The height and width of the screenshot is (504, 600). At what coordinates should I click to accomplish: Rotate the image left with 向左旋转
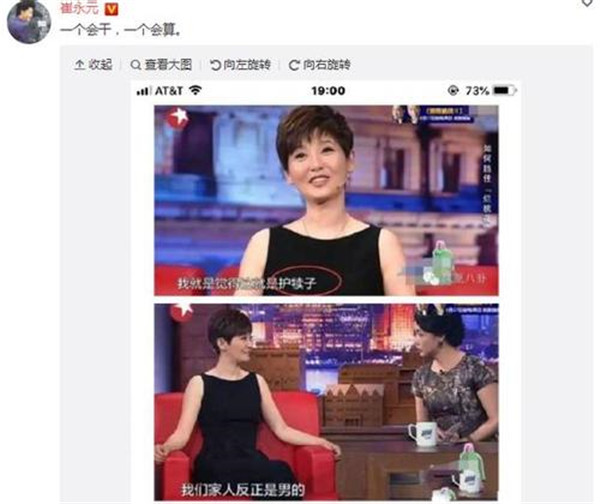point(241,65)
